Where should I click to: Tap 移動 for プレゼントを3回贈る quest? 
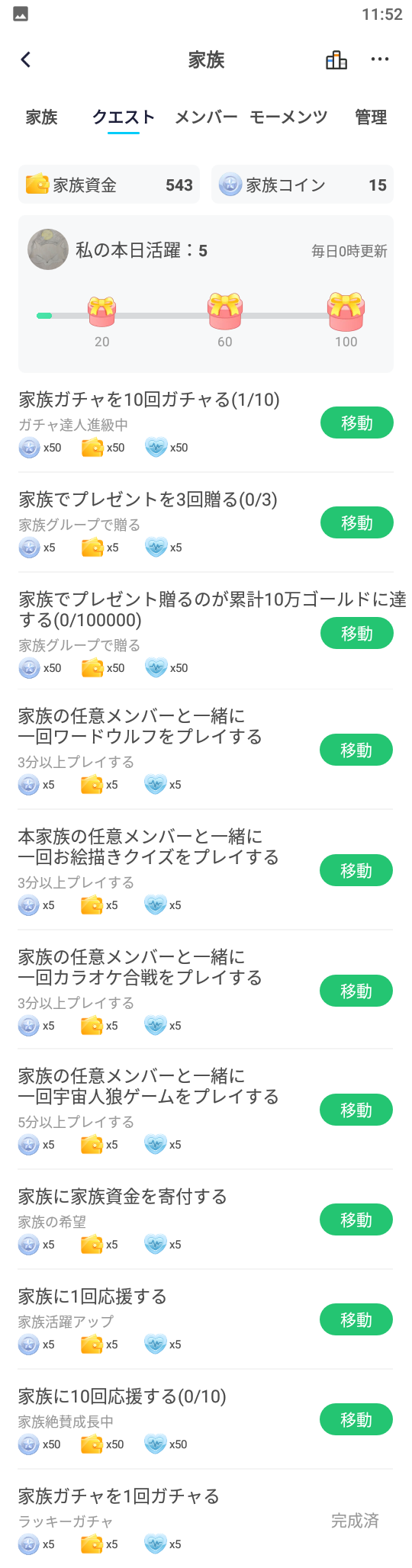(357, 522)
